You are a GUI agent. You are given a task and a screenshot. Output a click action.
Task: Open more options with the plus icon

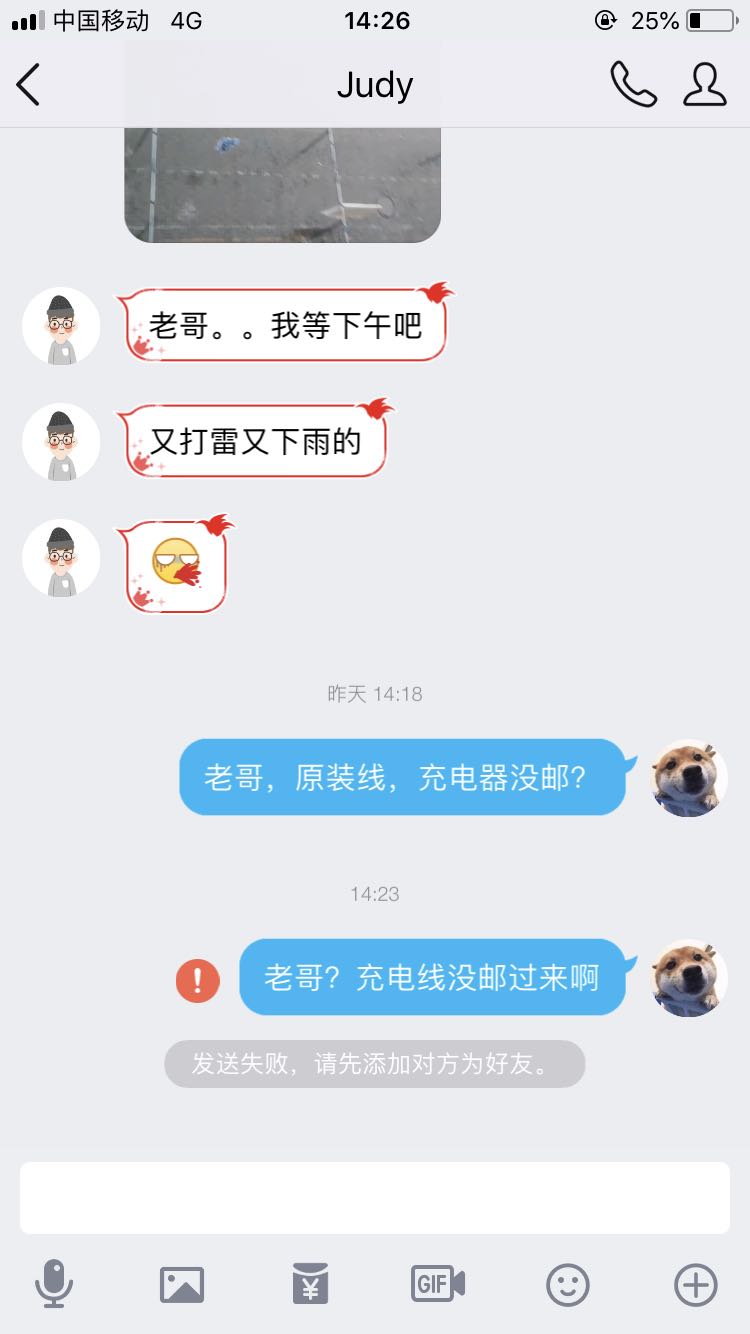[696, 1285]
